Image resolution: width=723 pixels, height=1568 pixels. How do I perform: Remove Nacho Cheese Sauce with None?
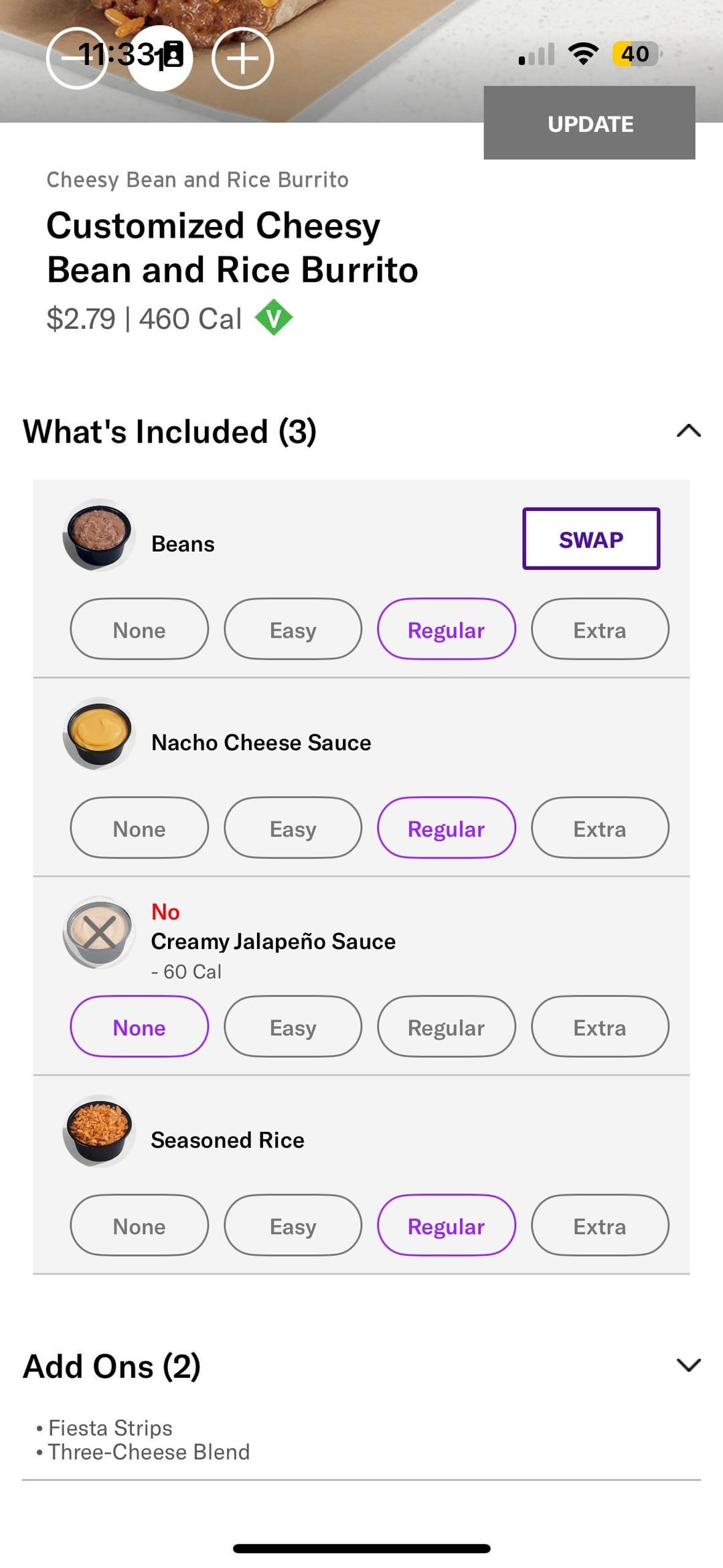(139, 829)
